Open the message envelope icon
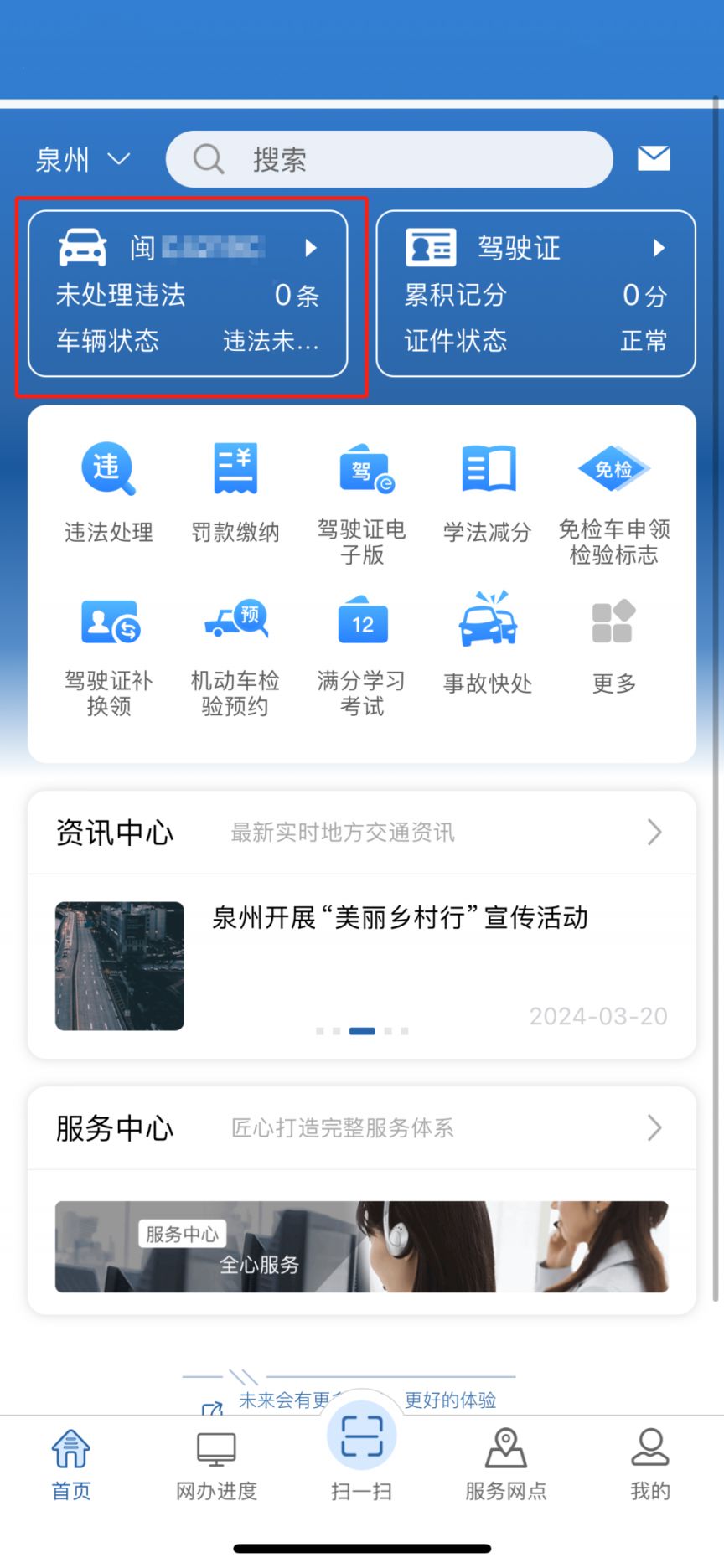This screenshot has width=724, height=1568. [x=654, y=158]
